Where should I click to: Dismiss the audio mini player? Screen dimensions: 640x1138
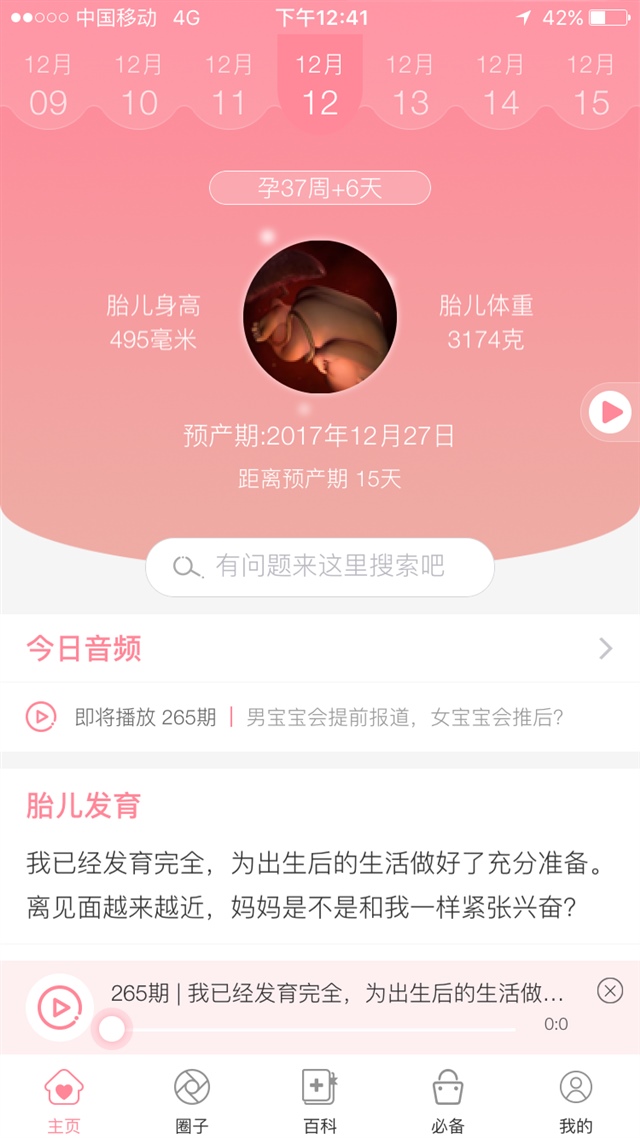[x=610, y=991]
